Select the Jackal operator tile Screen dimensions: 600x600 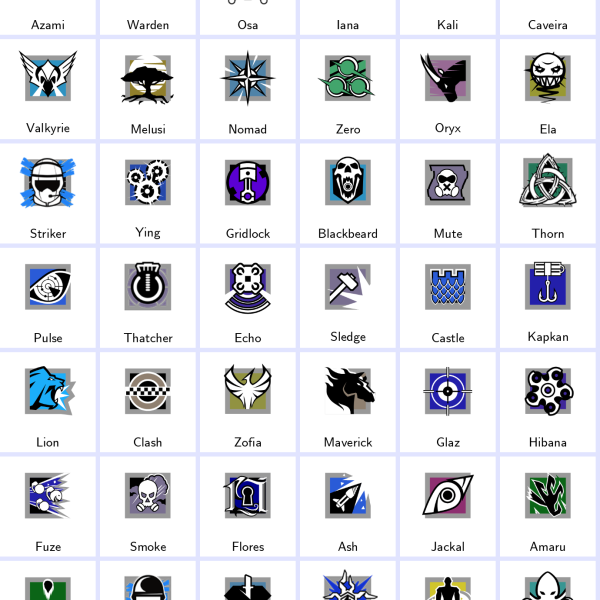point(448,506)
